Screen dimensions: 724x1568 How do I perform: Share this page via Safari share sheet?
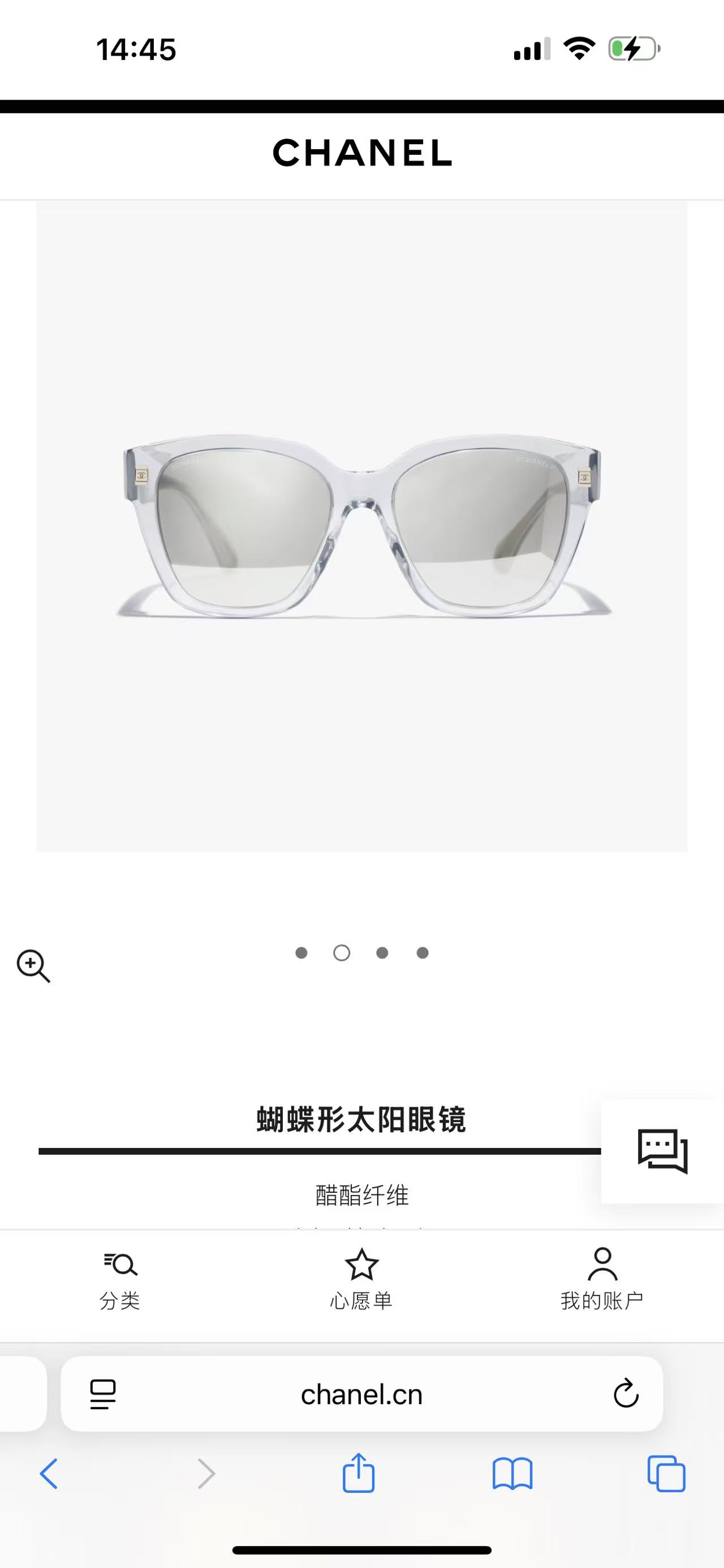[x=358, y=1474]
